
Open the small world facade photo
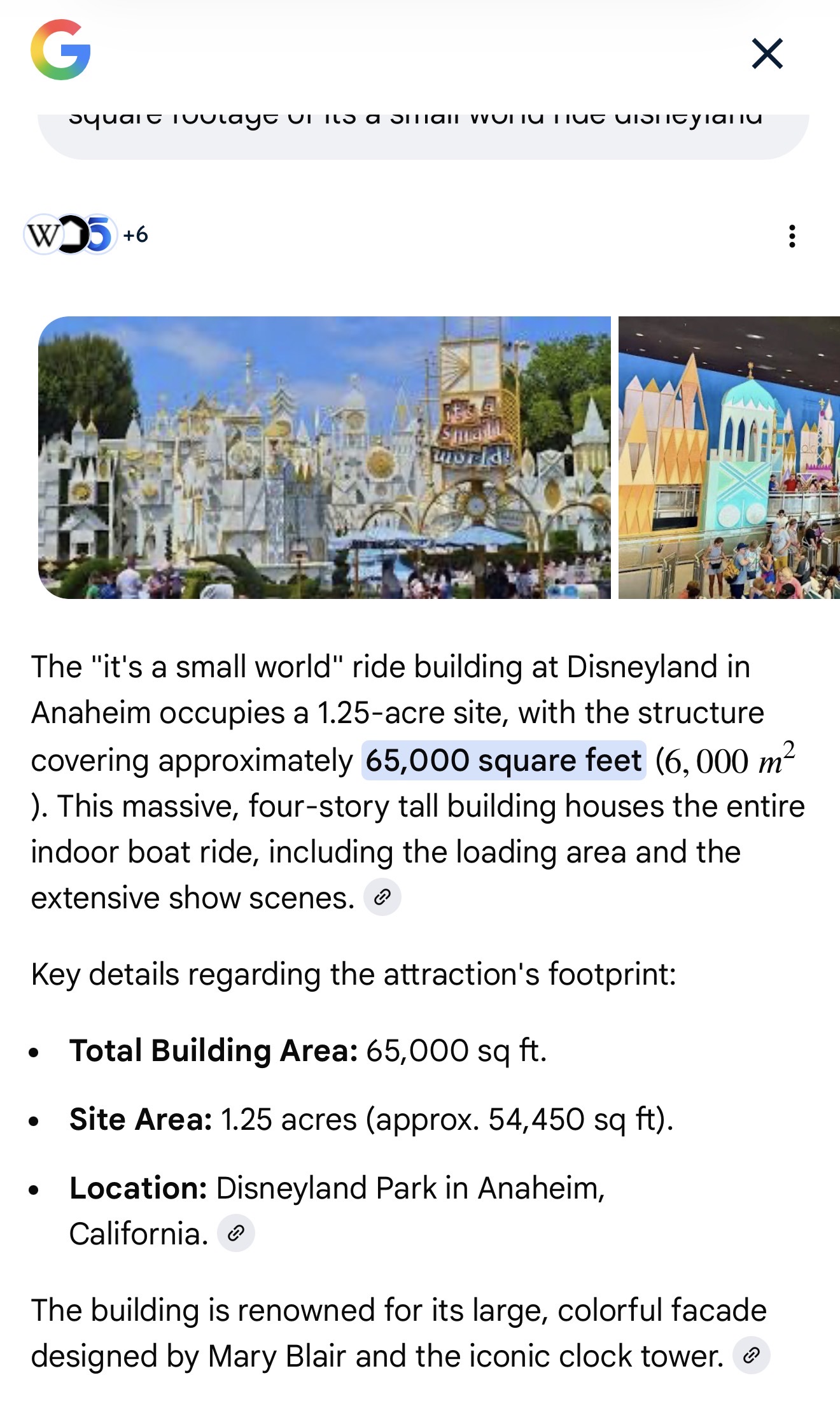coord(324,457)
